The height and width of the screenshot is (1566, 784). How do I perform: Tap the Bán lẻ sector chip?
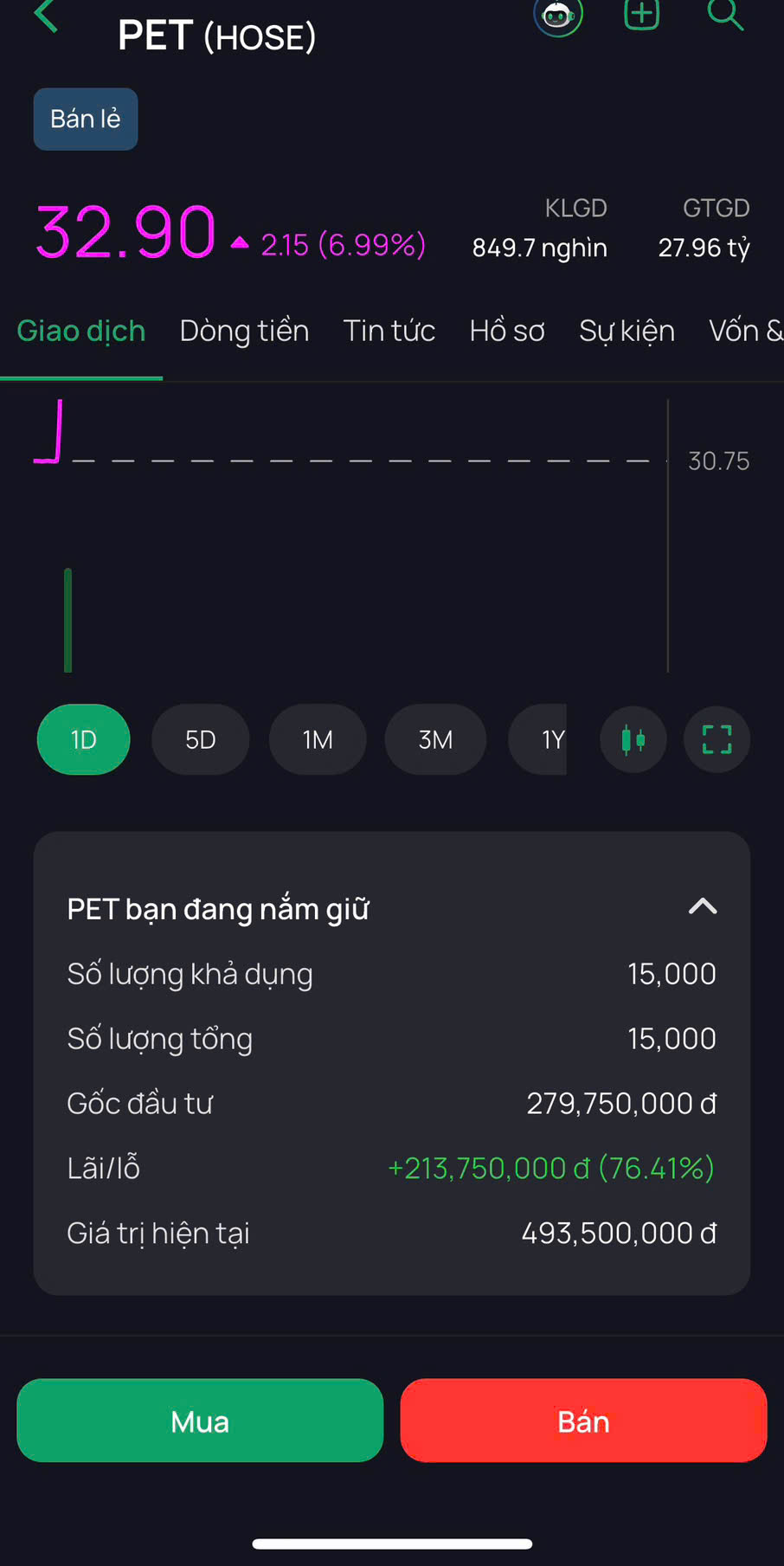point(86,119)
